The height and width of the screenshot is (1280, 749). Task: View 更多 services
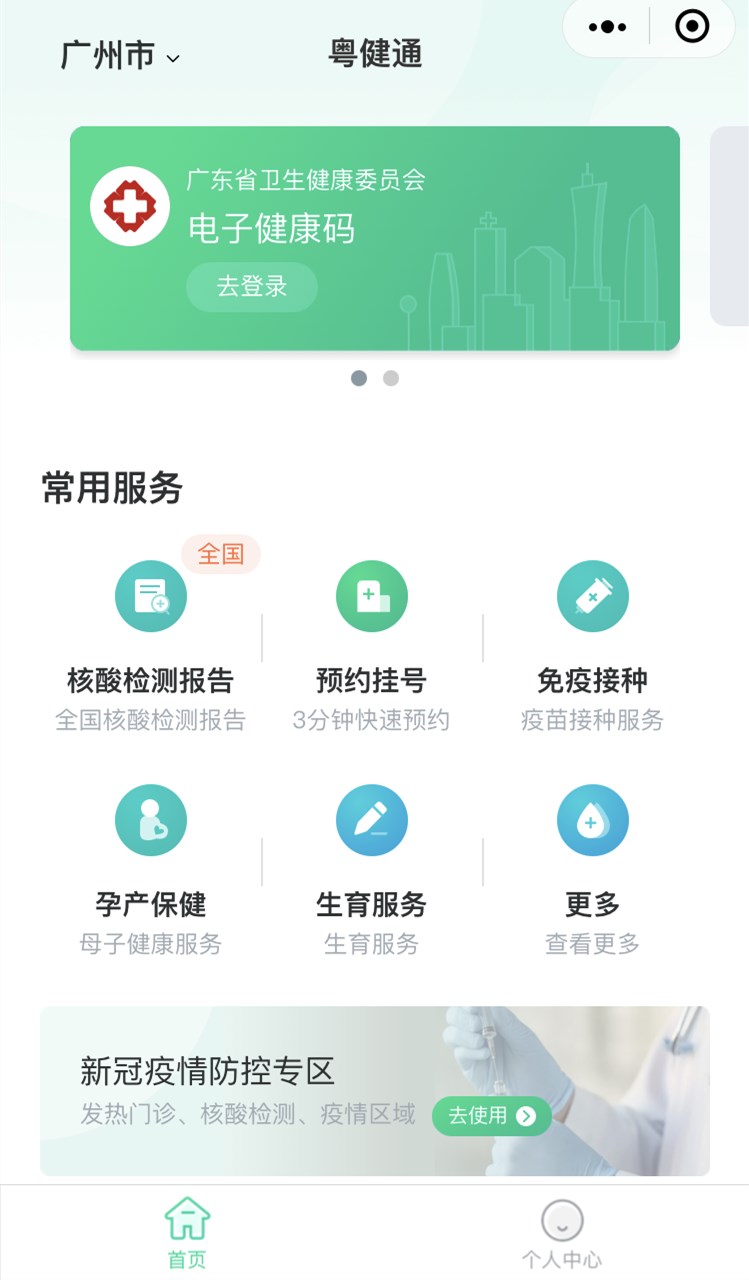[x=593, y=870]
